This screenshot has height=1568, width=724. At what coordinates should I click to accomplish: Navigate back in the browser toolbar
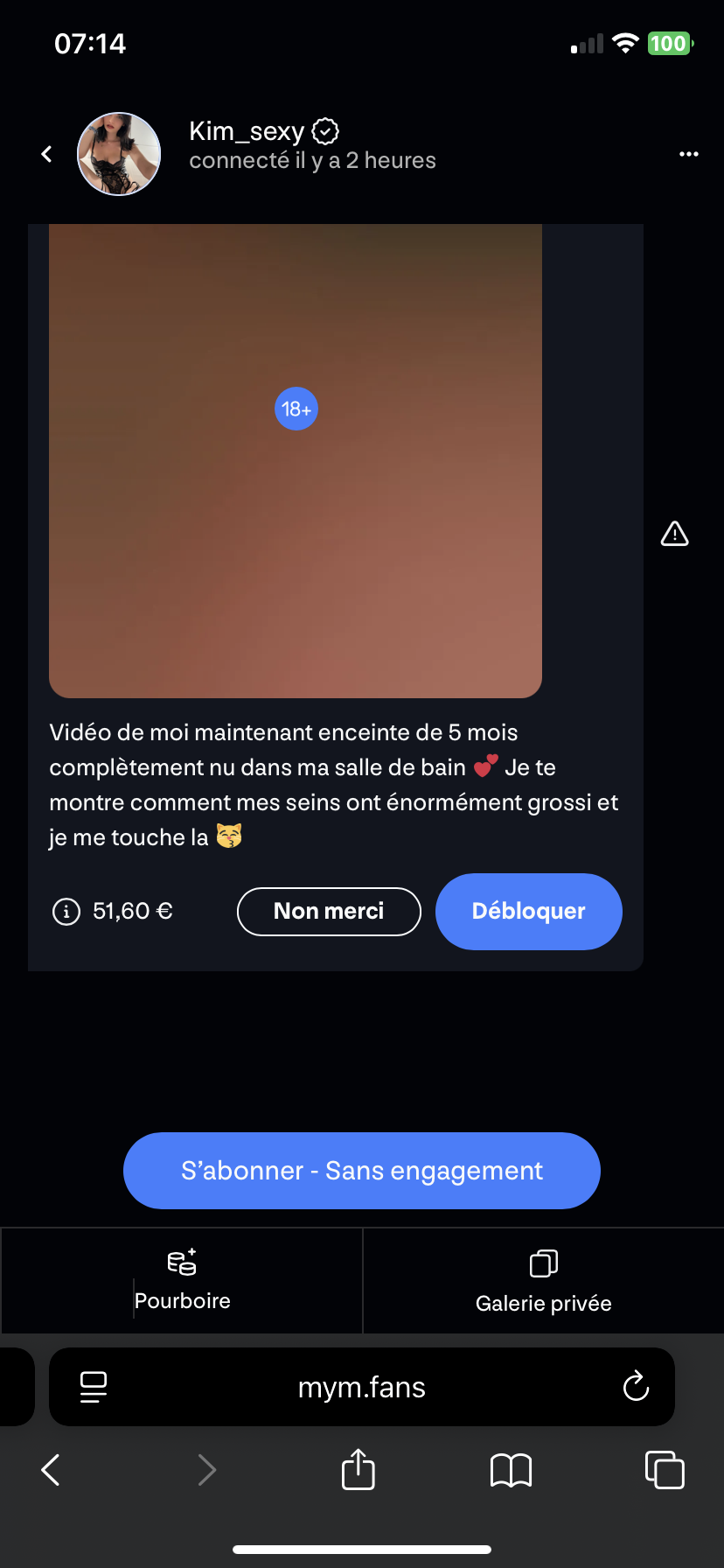51,1470
